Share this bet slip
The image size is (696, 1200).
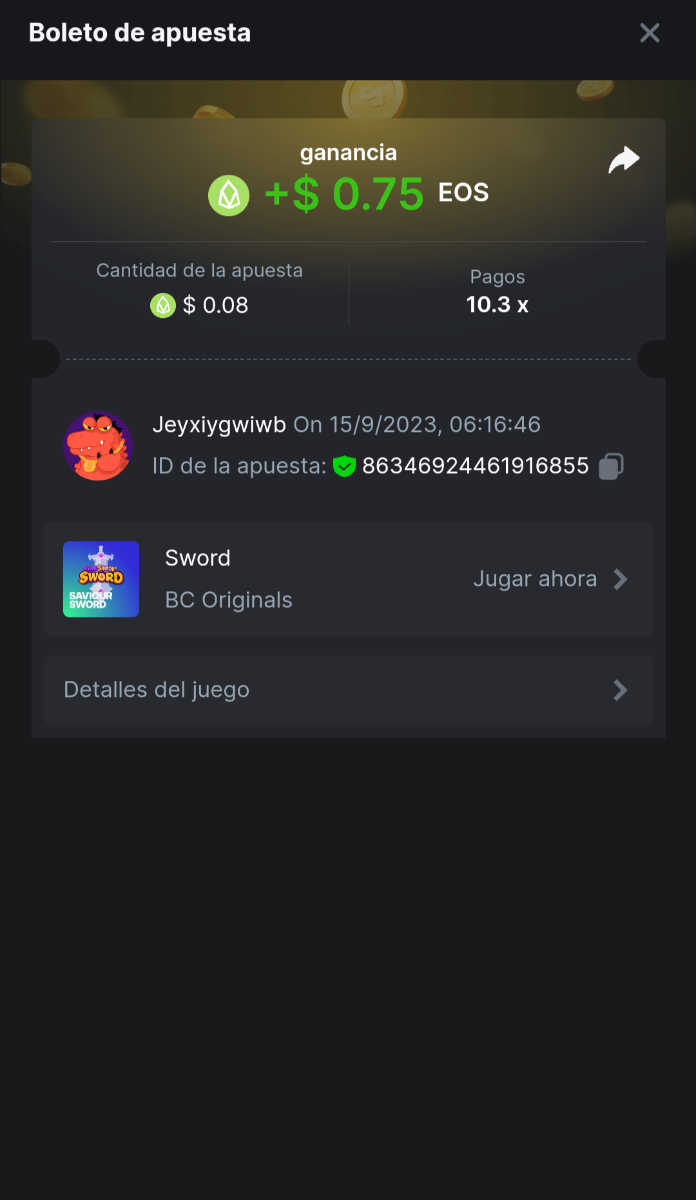624,160
